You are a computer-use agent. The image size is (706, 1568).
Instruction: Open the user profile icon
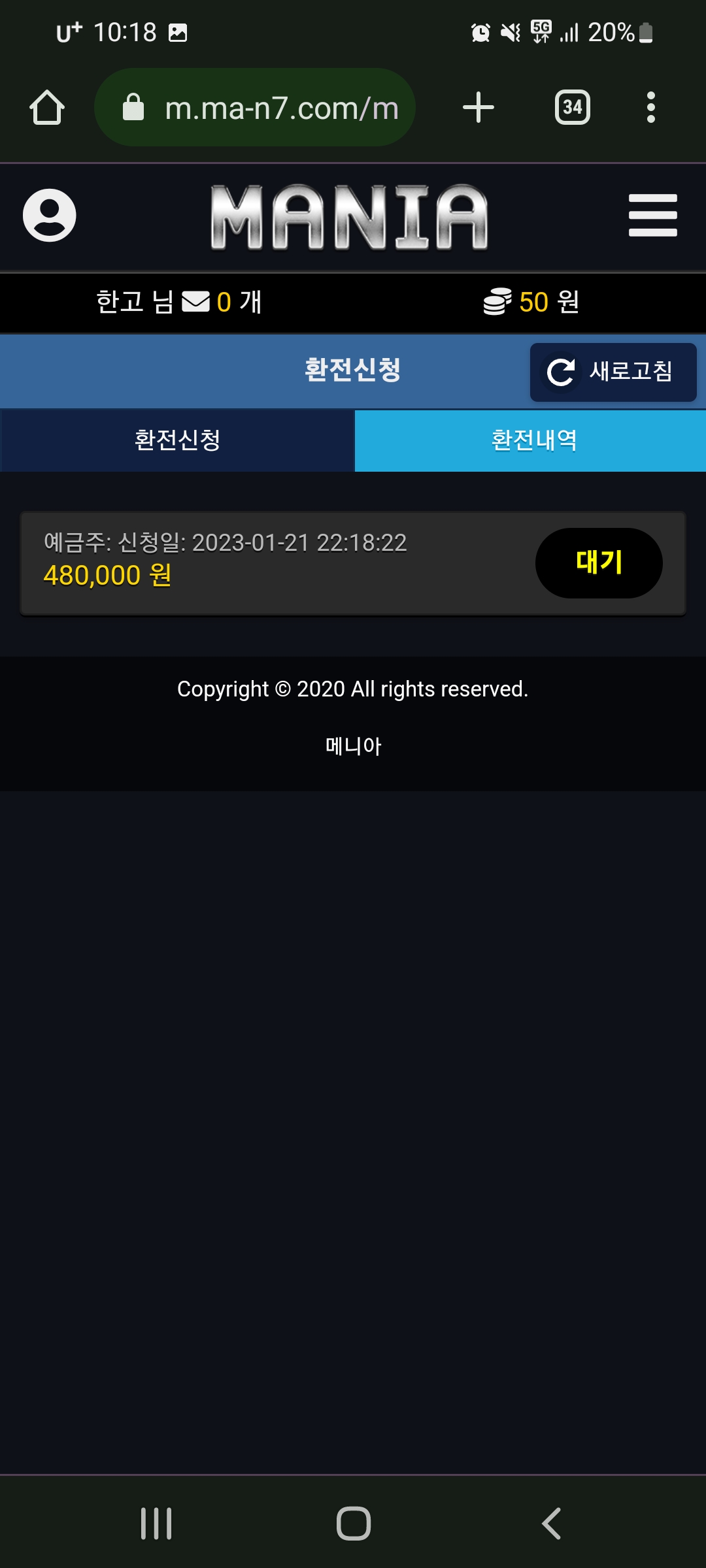50,216
